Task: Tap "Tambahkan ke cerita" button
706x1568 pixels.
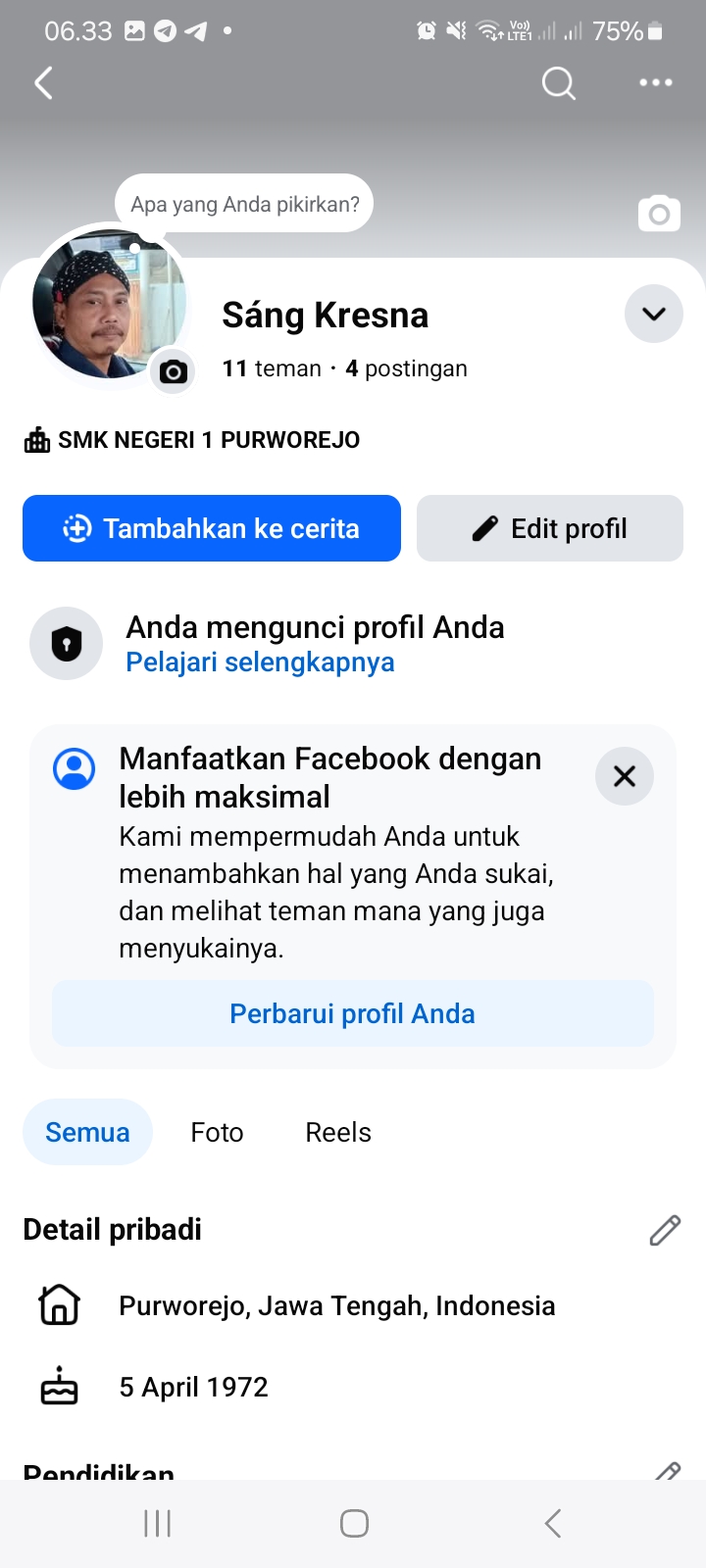Action: [212, 528]
